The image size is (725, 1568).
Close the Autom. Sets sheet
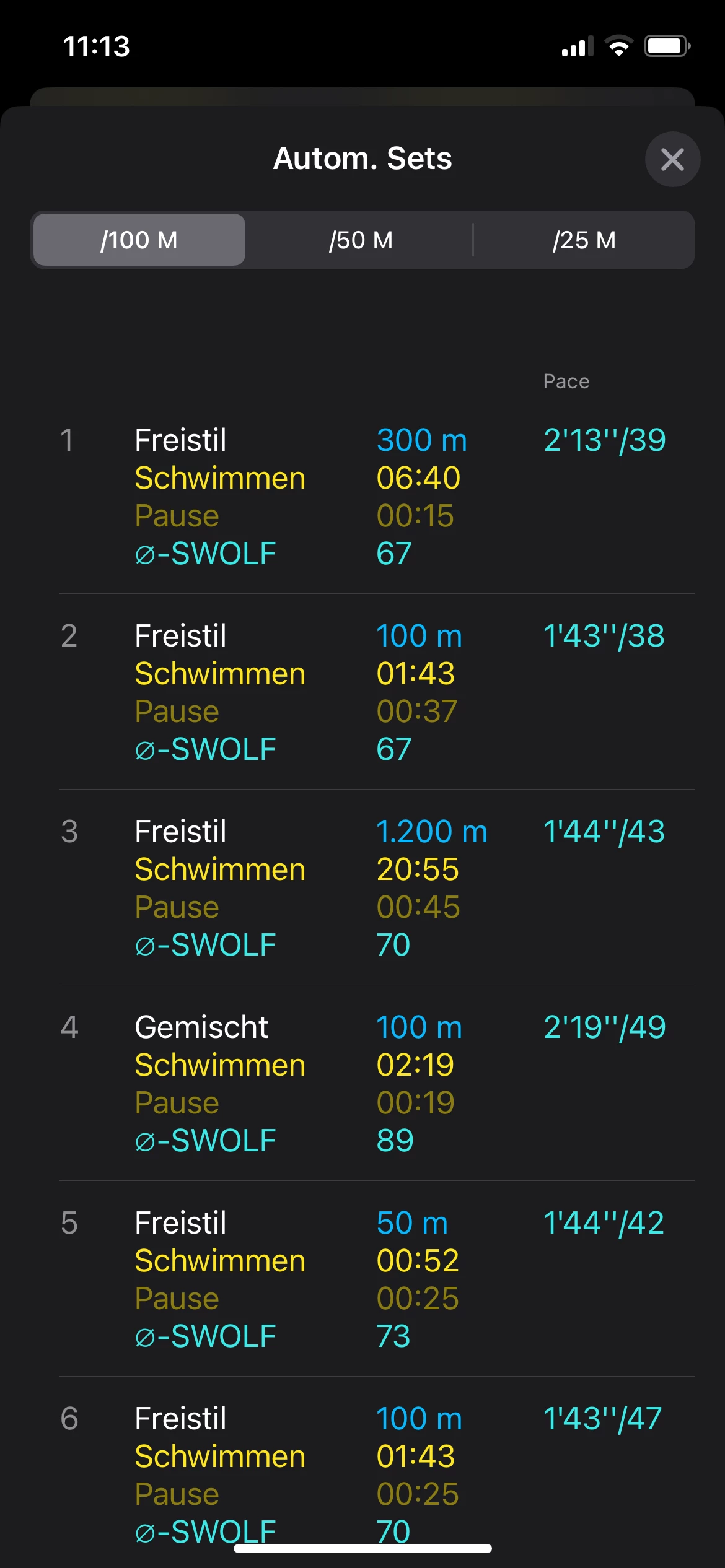(672, 159)
